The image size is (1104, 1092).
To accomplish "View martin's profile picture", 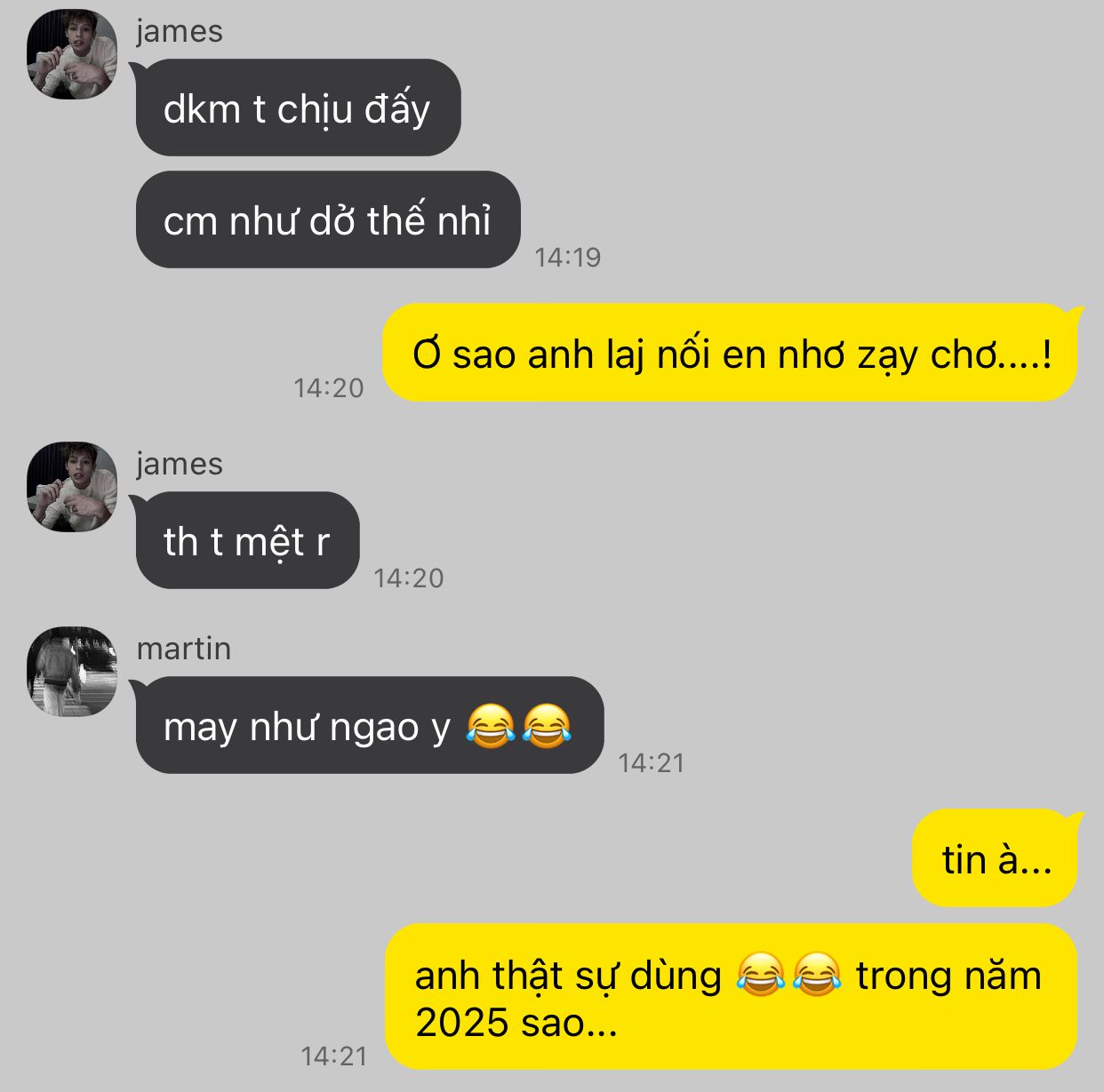I will (72, 672).
